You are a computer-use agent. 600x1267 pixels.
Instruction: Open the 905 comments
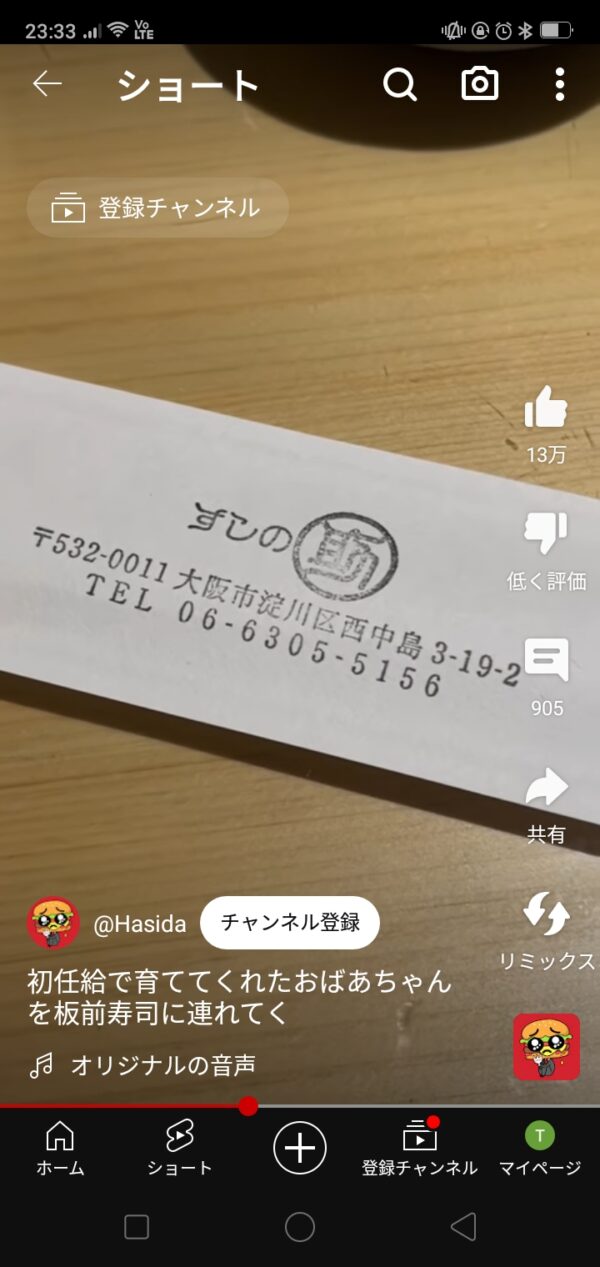click(546, 662)
